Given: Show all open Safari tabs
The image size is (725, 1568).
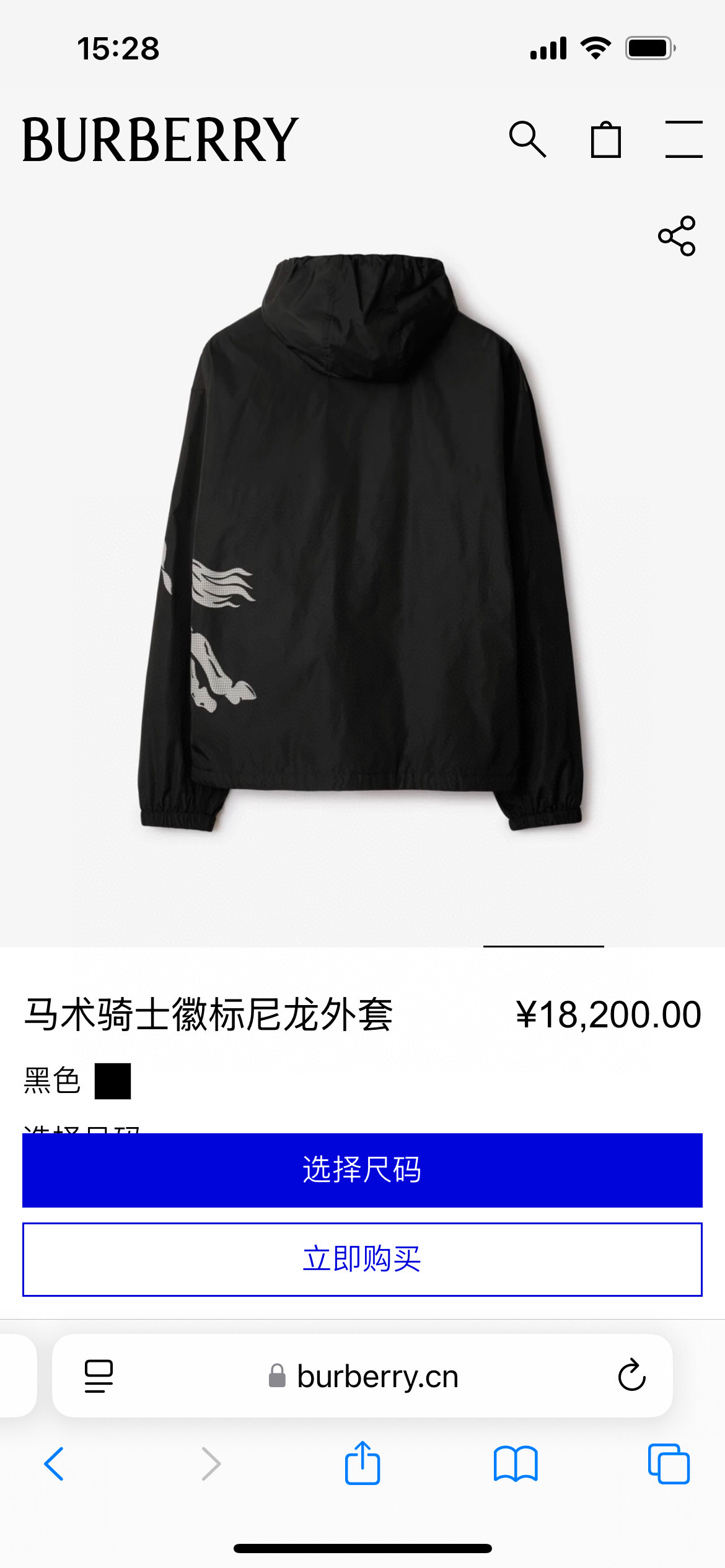Looking at the screenshot, I should click(x=669, y=1465).
